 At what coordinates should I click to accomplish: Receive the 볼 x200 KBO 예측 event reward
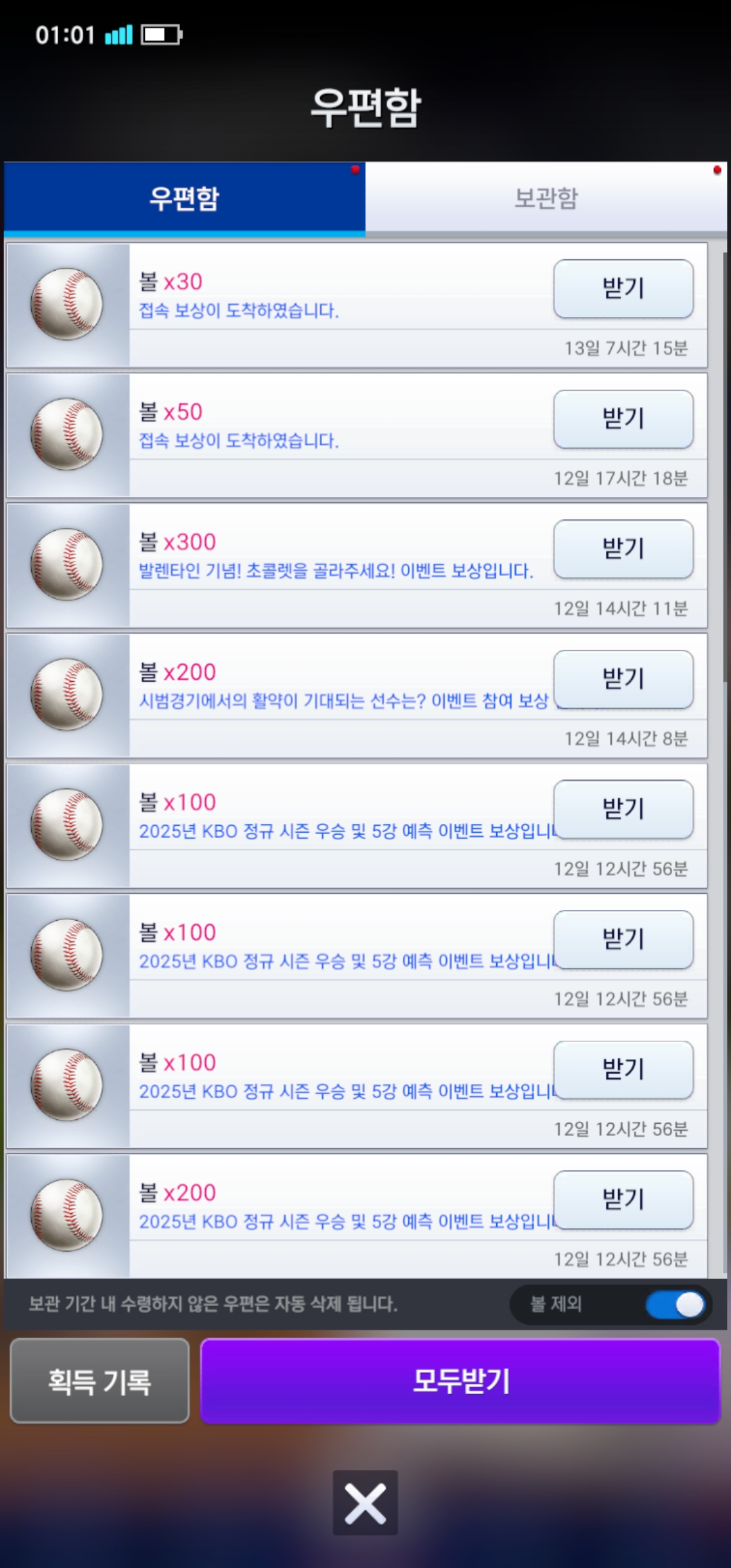click(623, 1200)
